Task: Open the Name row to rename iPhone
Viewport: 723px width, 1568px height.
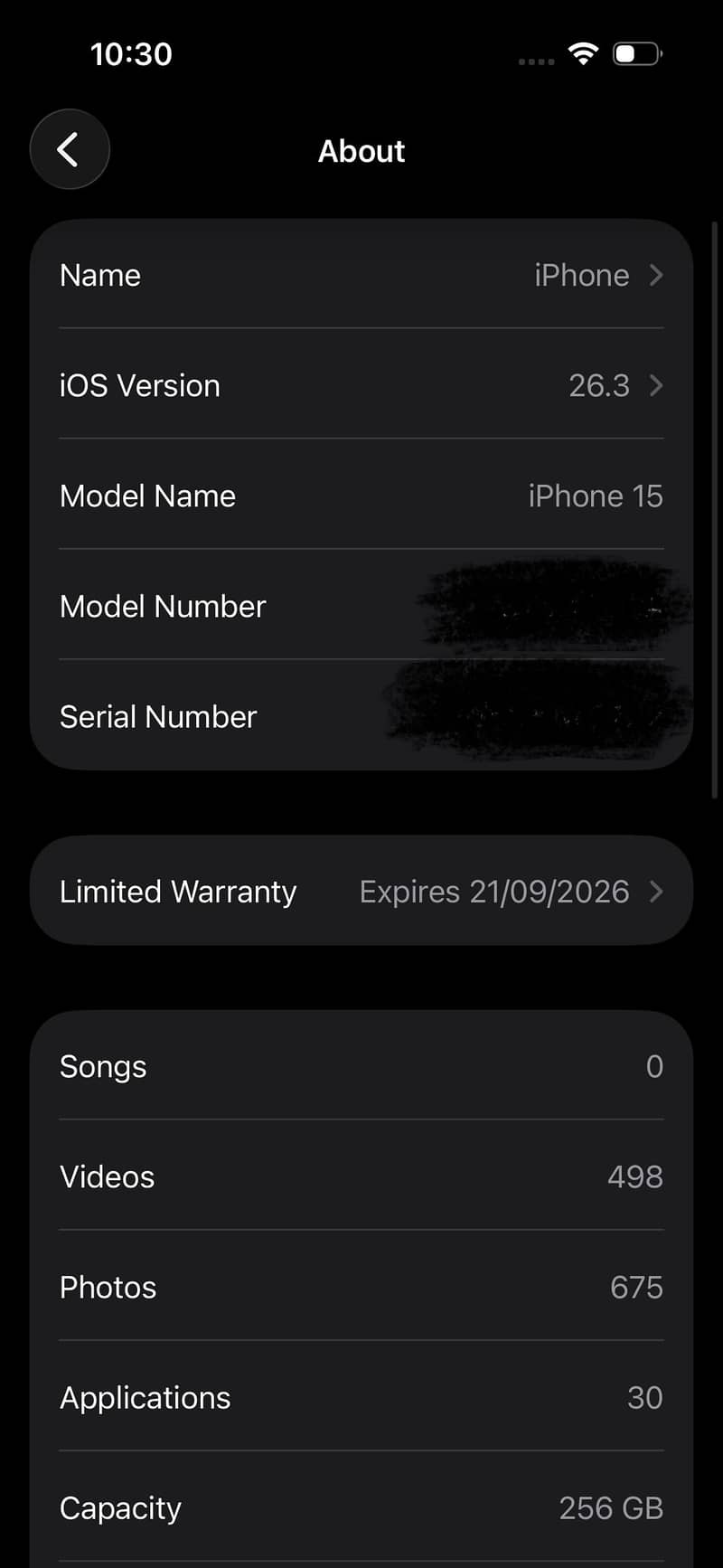Action: pos(361,275)
